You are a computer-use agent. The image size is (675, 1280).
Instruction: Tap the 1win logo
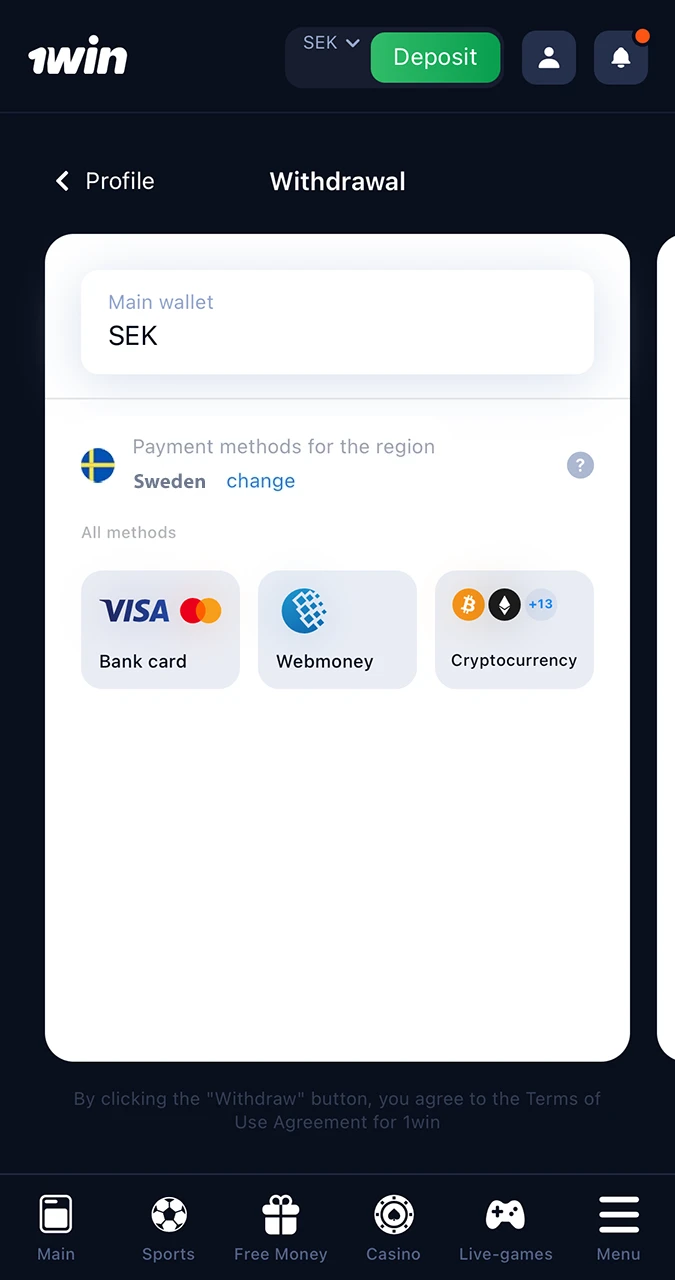[78, 59]
